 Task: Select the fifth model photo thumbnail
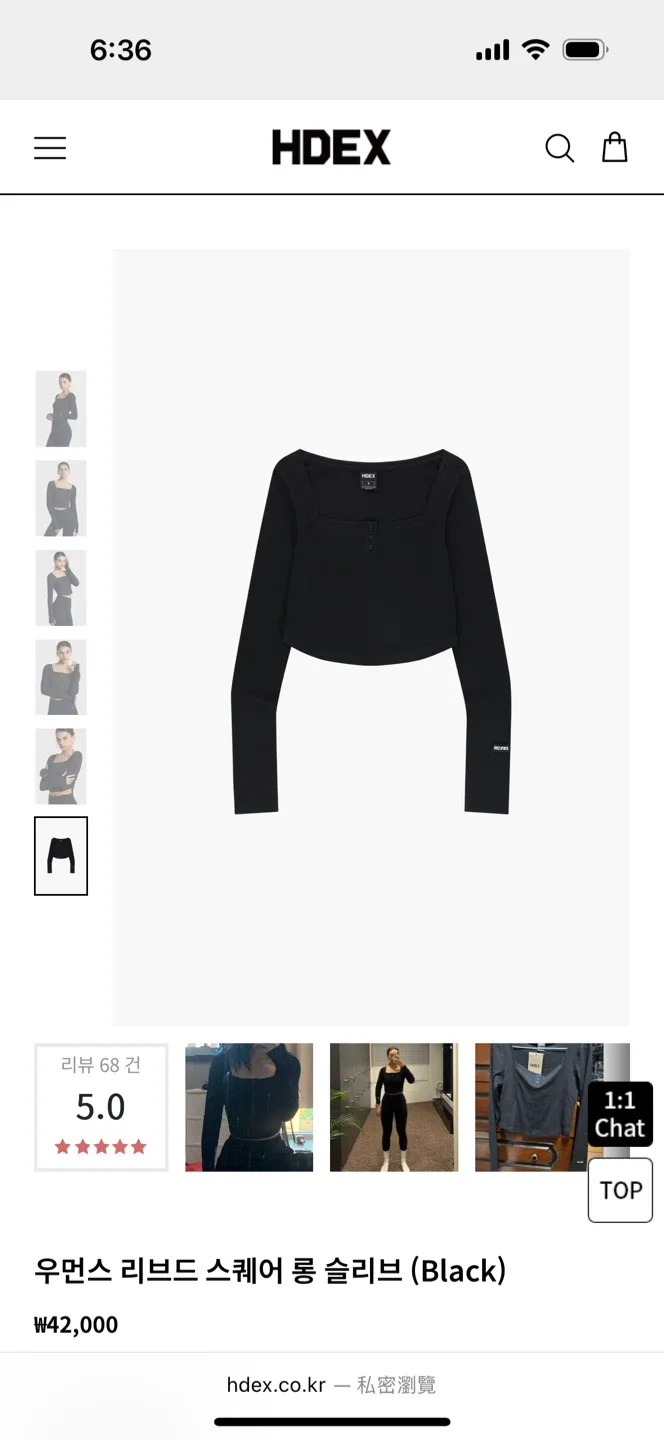[61, 766]
